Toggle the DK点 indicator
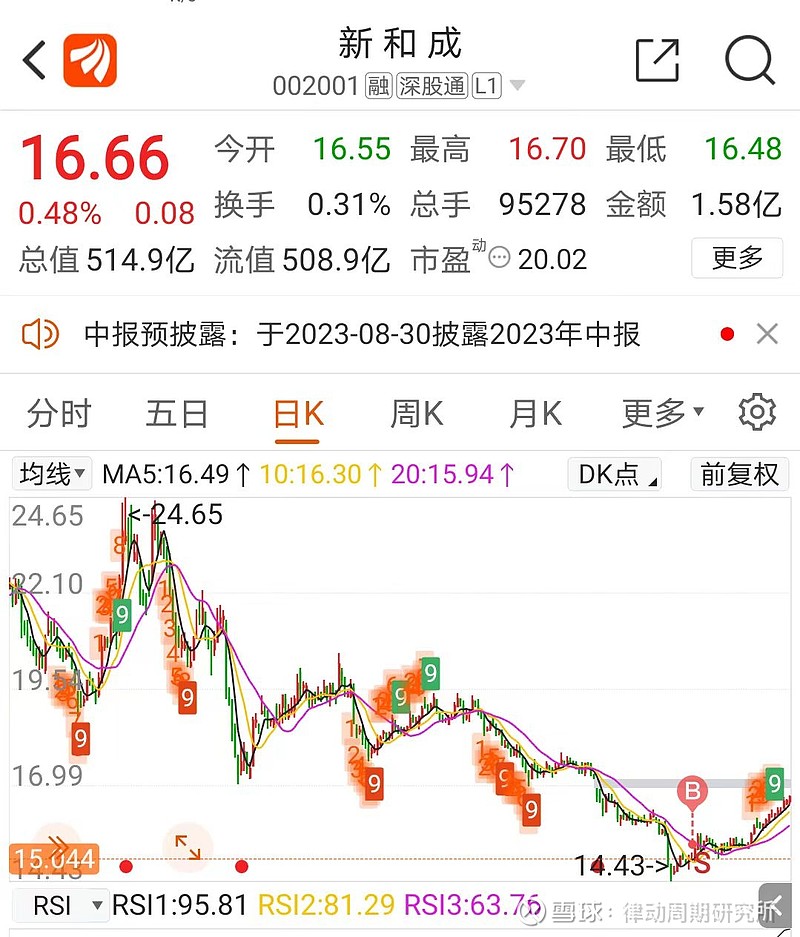 pos(614,473)
